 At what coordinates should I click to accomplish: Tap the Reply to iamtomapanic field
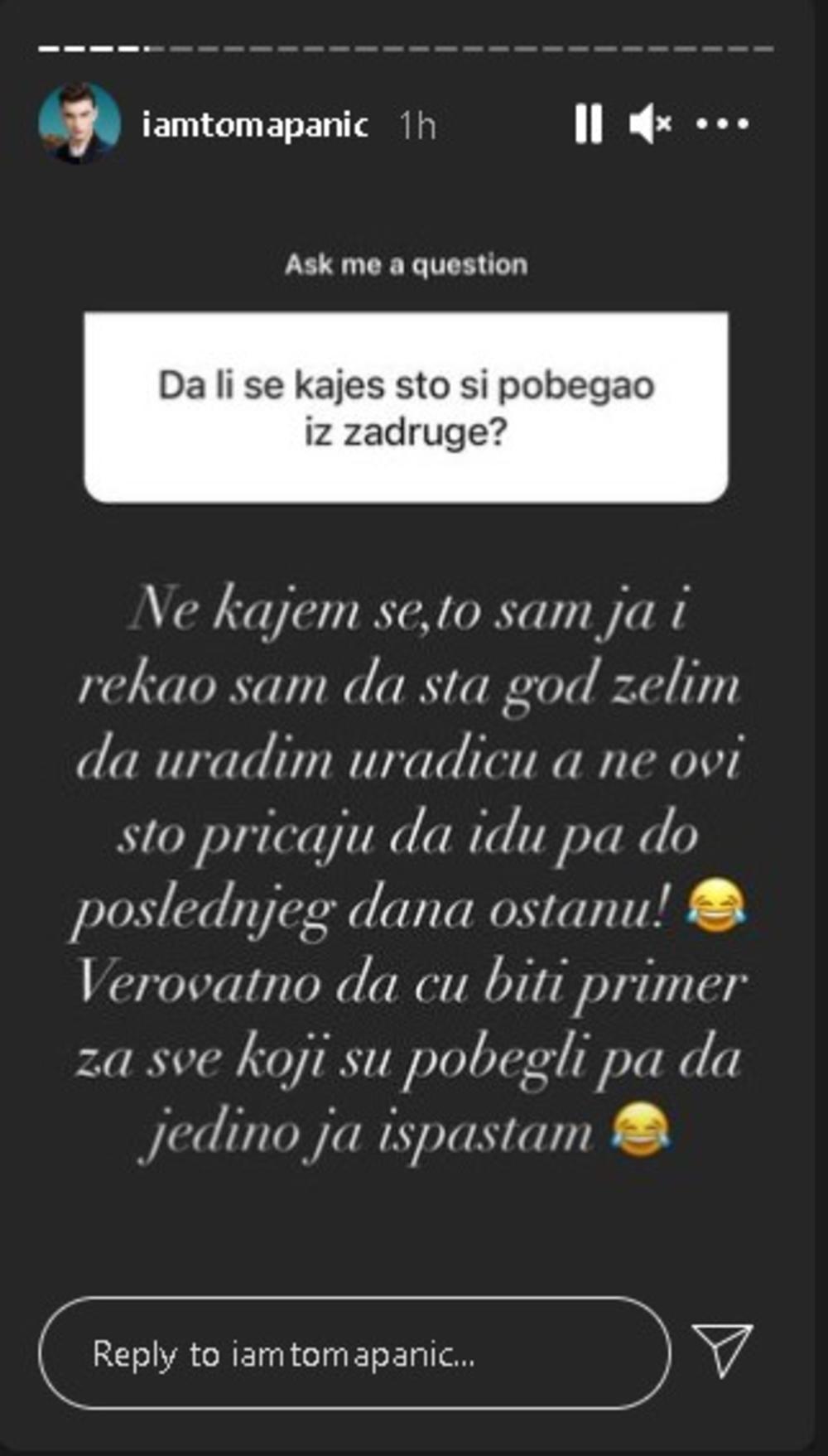pos(354,1353)
